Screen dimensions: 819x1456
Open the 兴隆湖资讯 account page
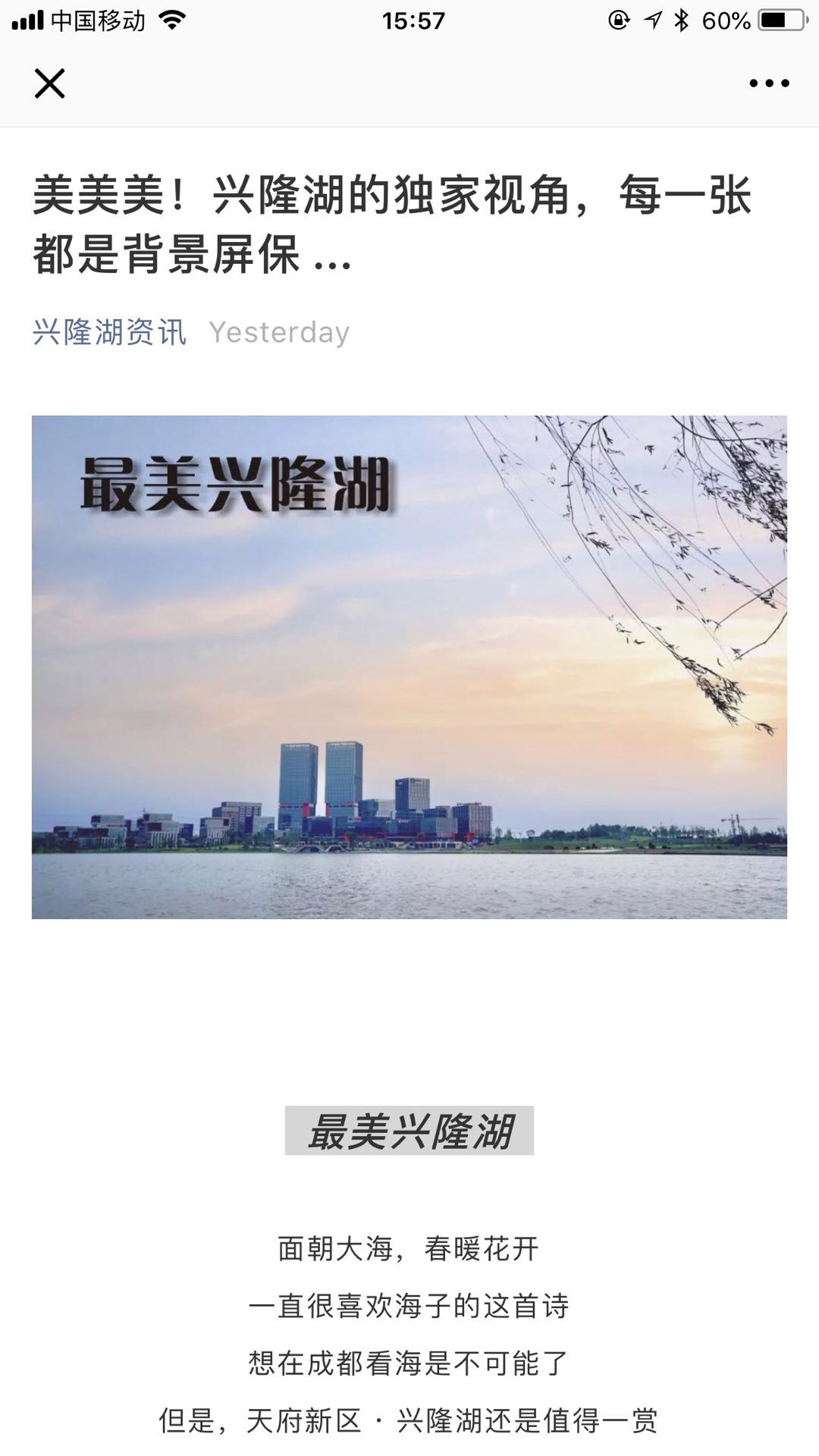point(109,332)
